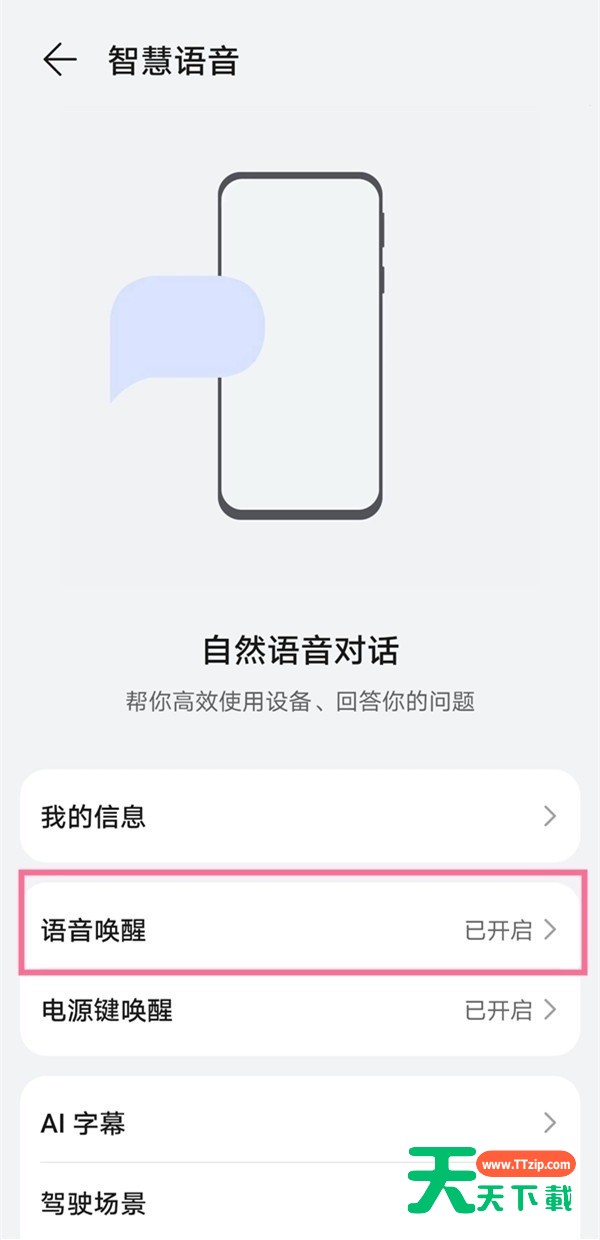
Task: Open AI 字幕 settings
Action: [300, 1122]
